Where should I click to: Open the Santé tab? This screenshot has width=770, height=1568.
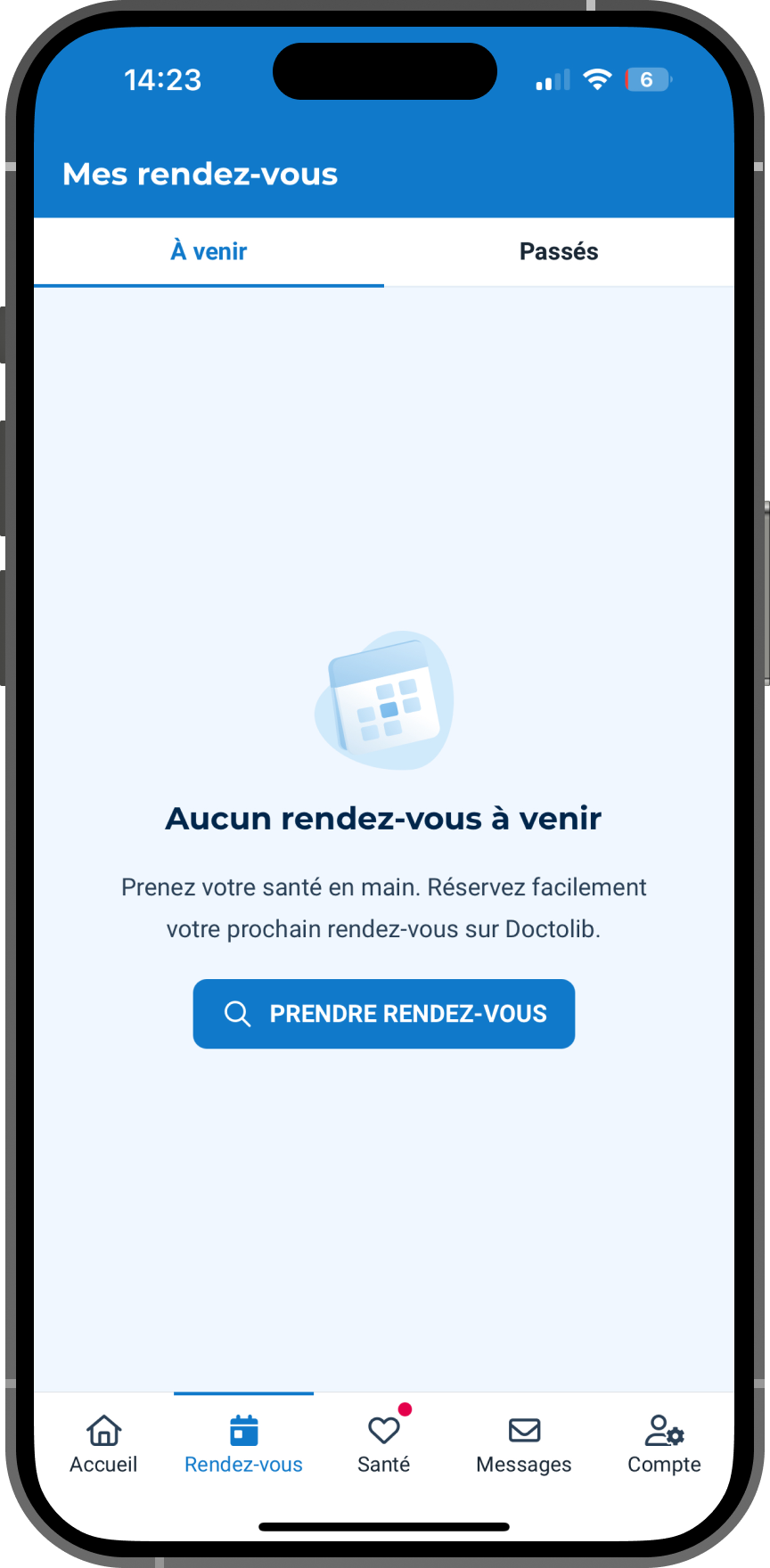tap(384, 1444)
